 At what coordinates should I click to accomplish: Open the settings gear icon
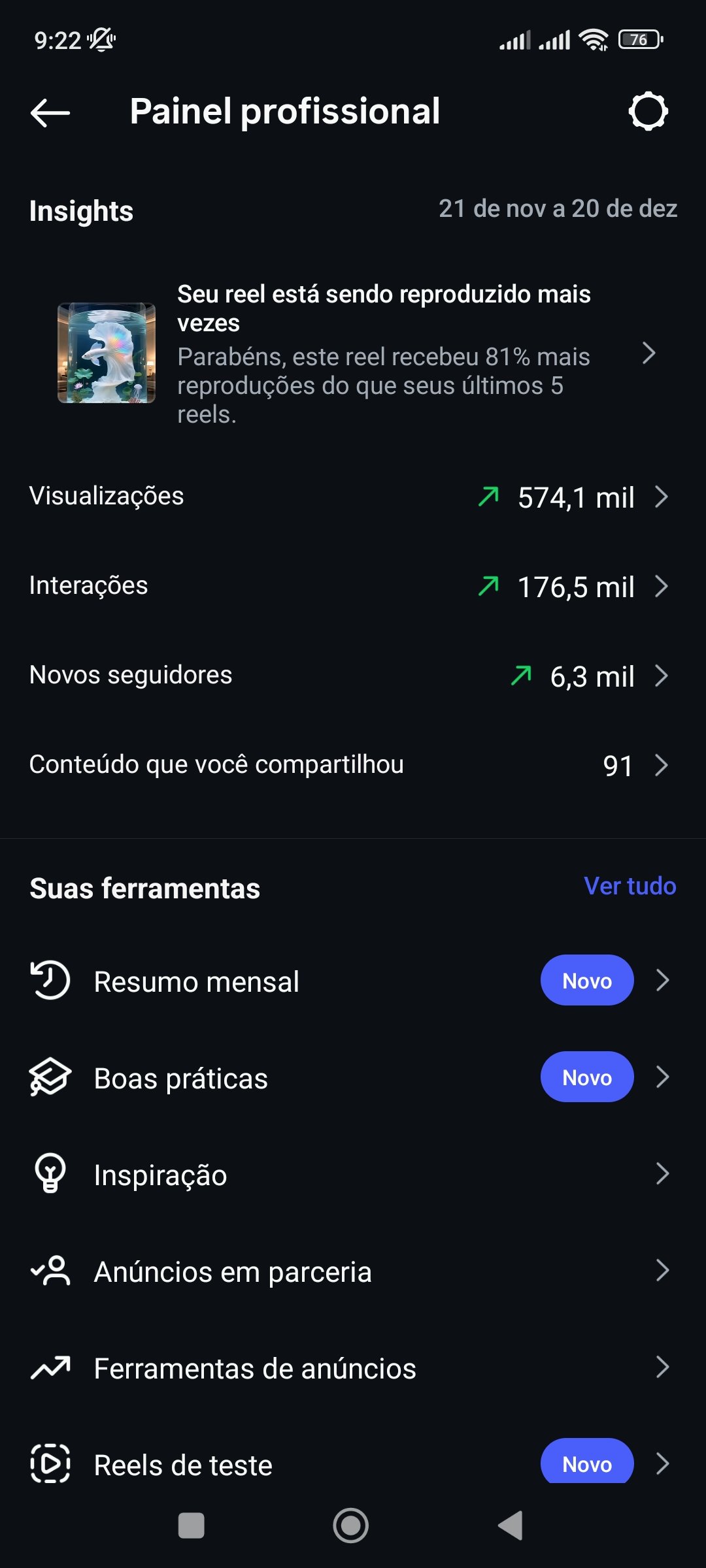coord(648,112)
